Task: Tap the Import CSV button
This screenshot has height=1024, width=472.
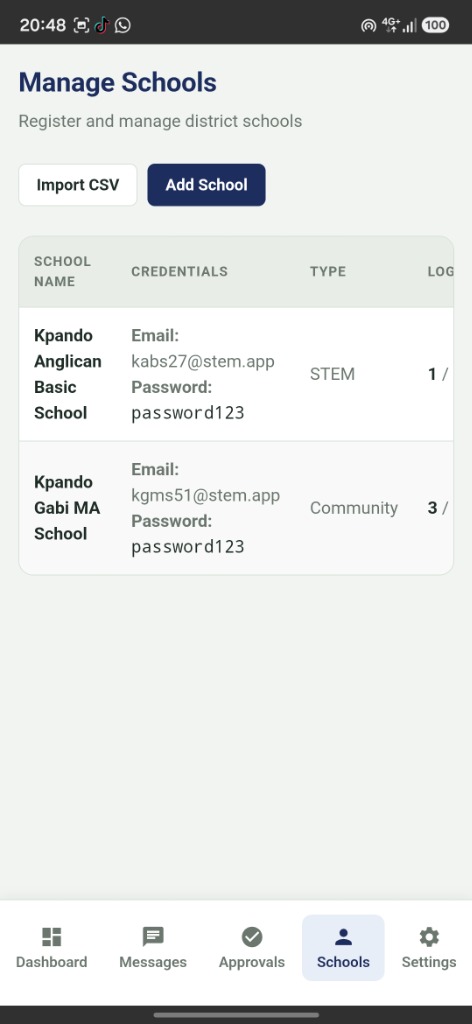Action: tap(78, 185)
